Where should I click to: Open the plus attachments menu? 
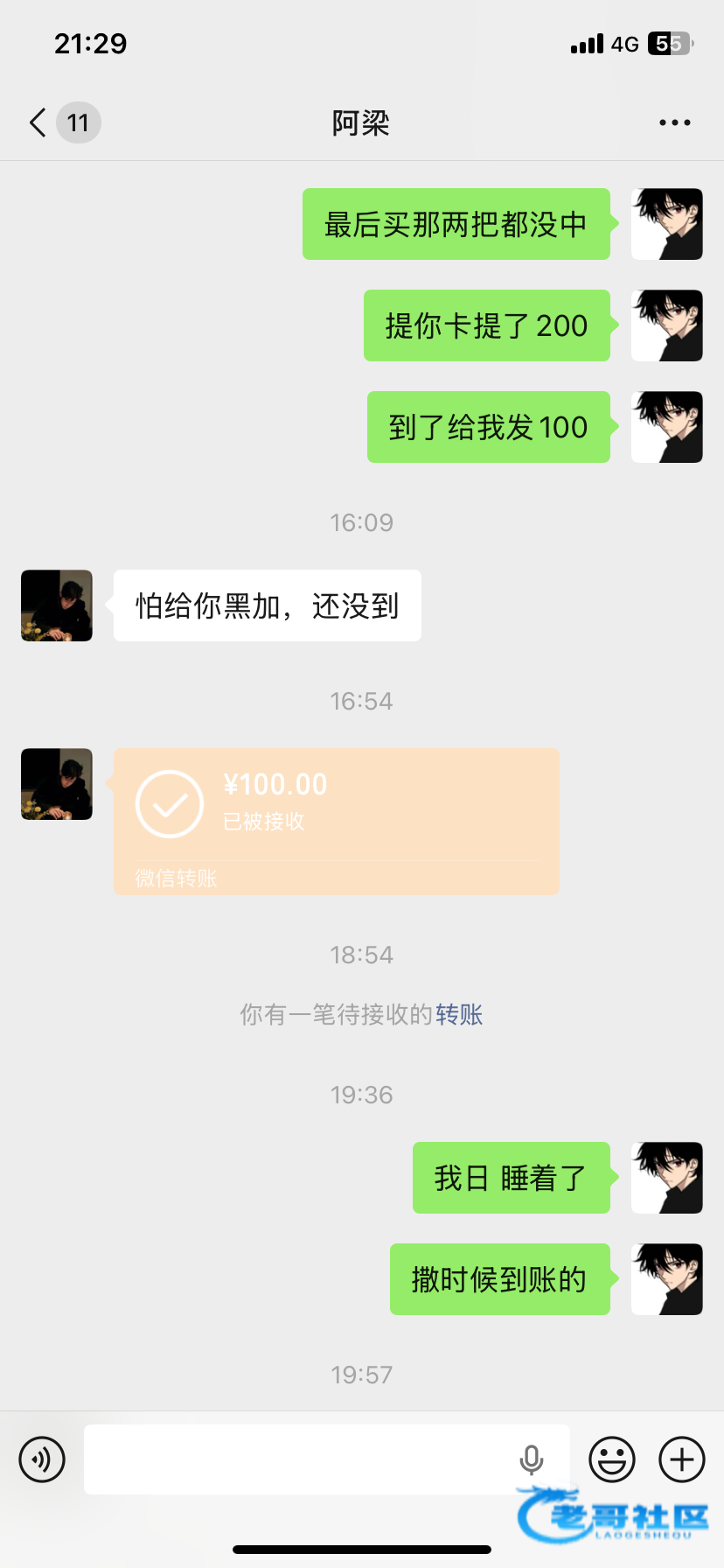coord(682,1459)
